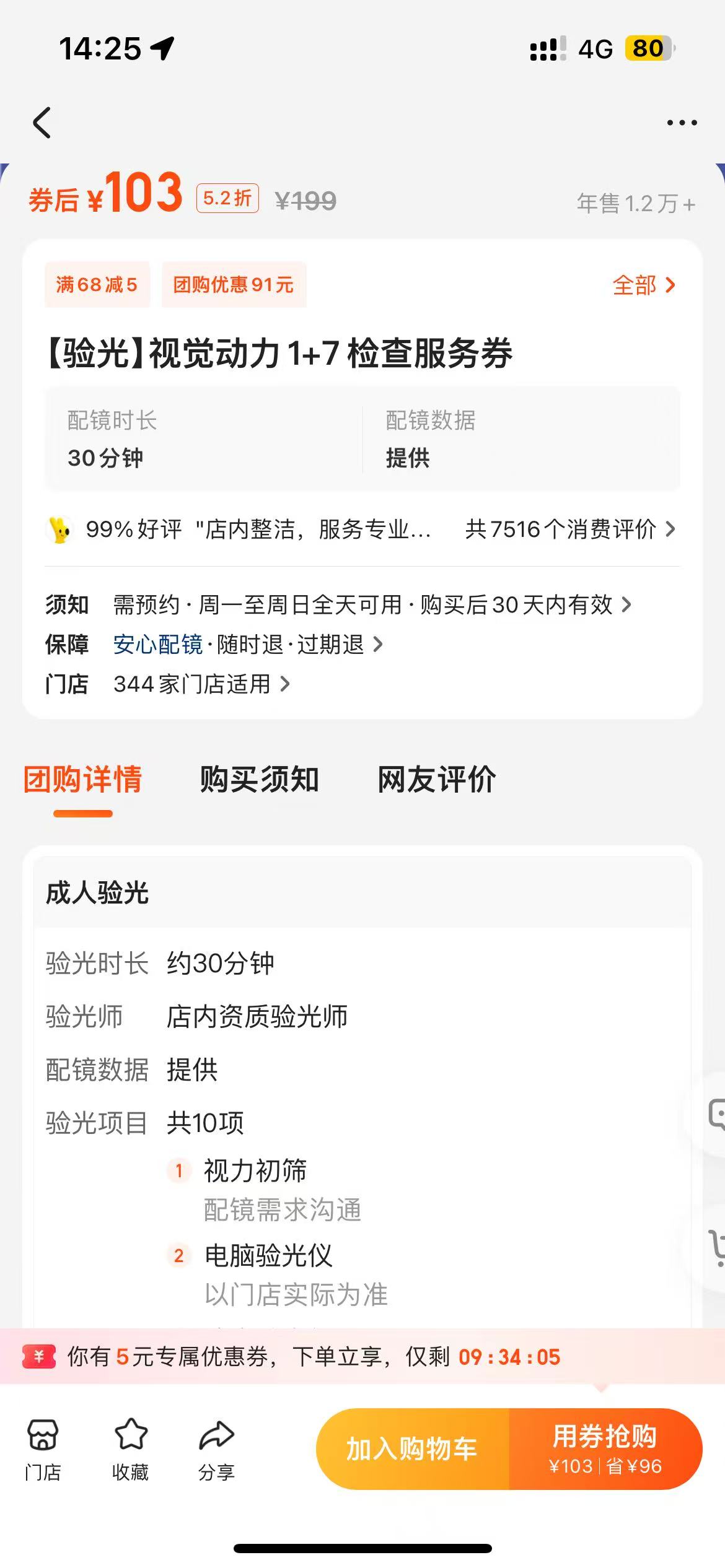The image size is (725, 1568).
Task: Open the three-dot overflow menu
Action: (x=682, y=123)
